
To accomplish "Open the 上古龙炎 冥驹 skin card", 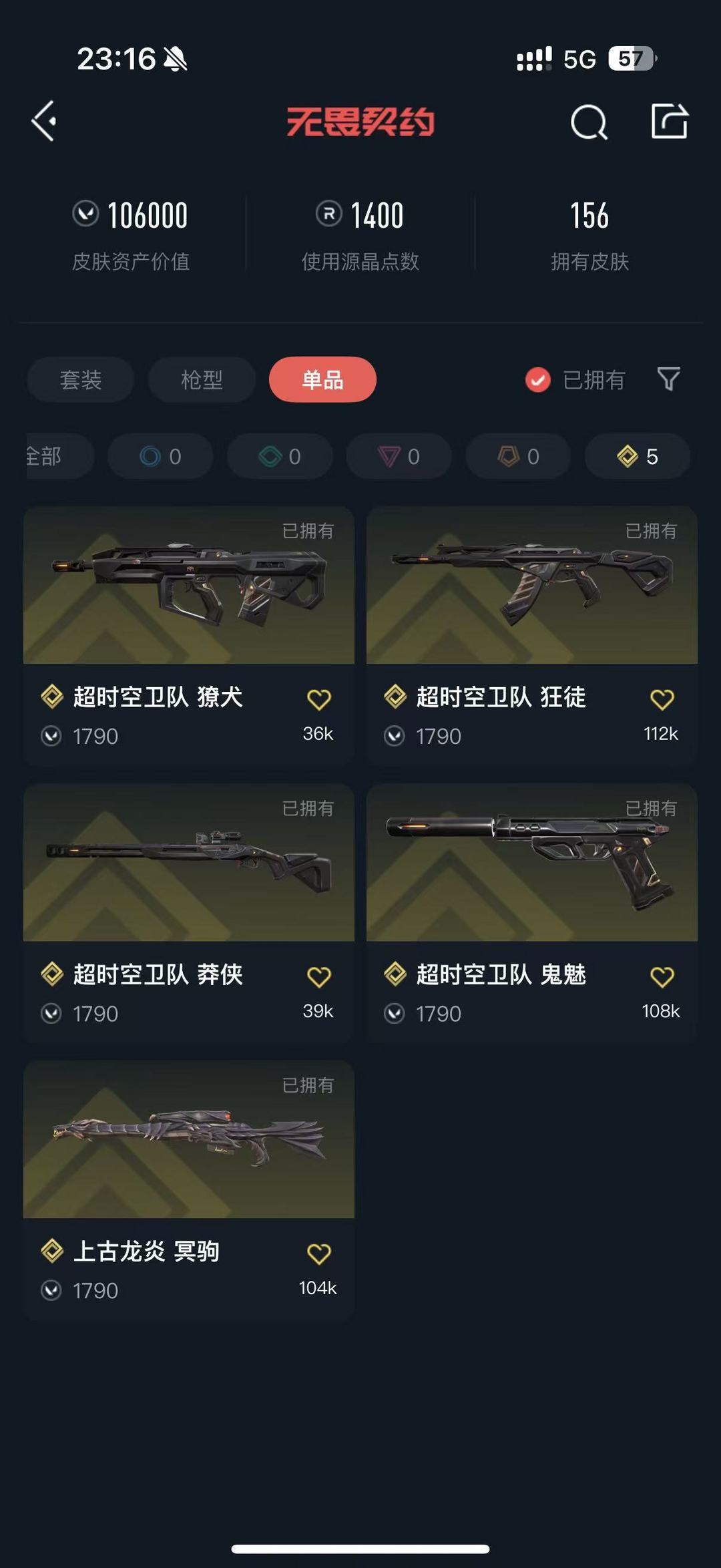I will tap(189, 1190).
